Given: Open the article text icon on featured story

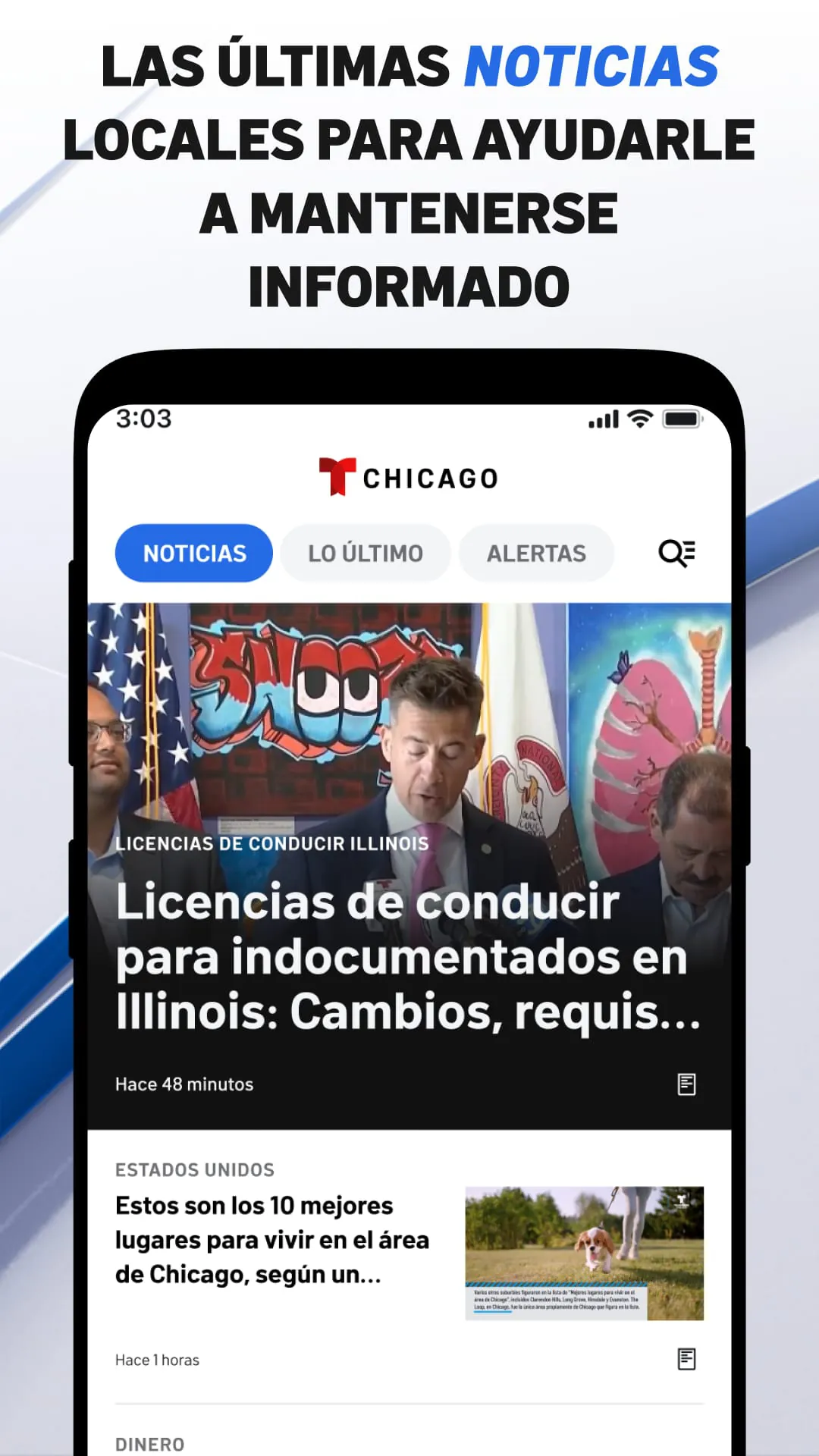Looking at the screenshot, I should coord(688,1084).
